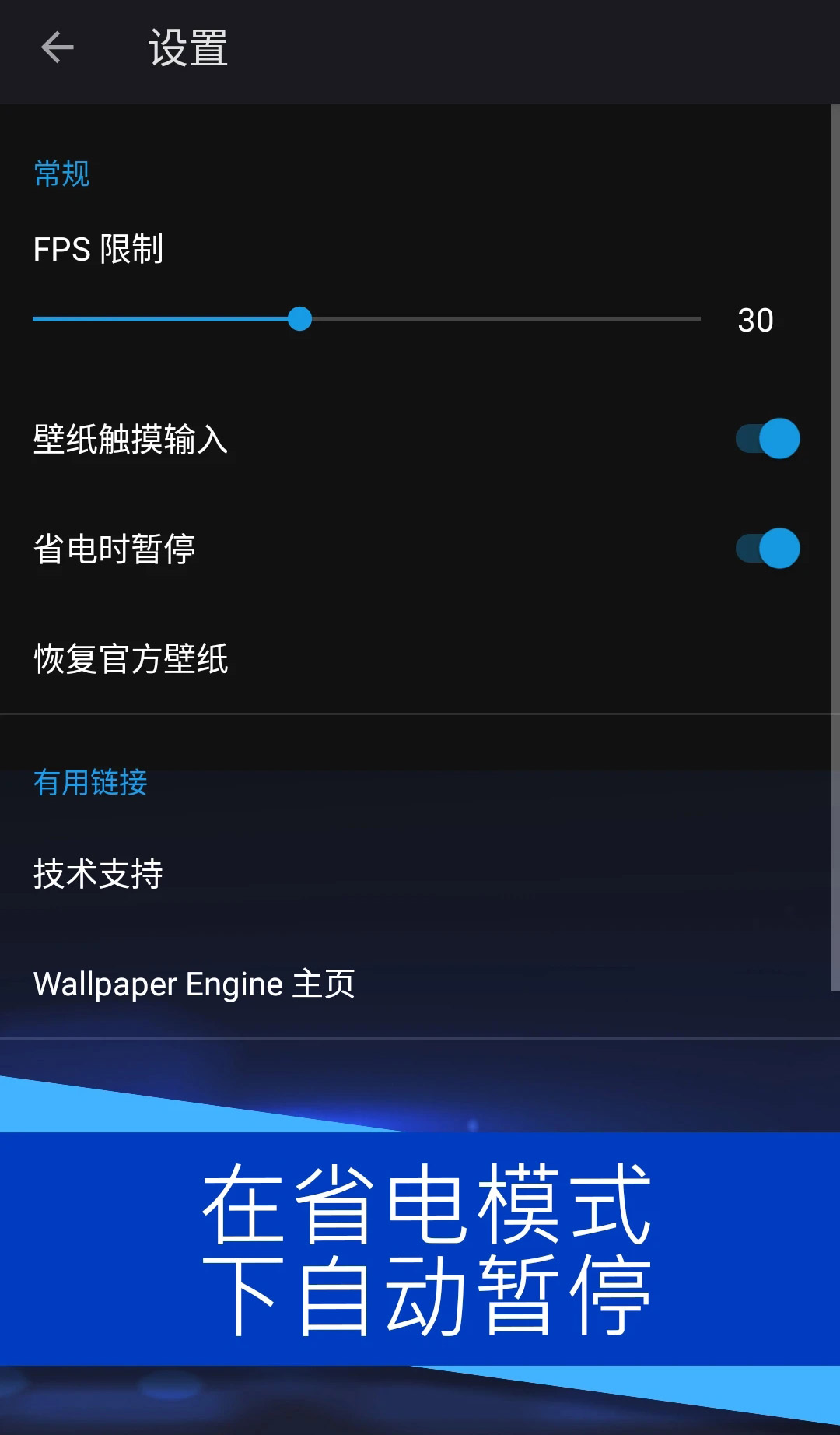Tap the FPS value showing 30
Viewport: 840px width, 1435px height.
point(754,320)
